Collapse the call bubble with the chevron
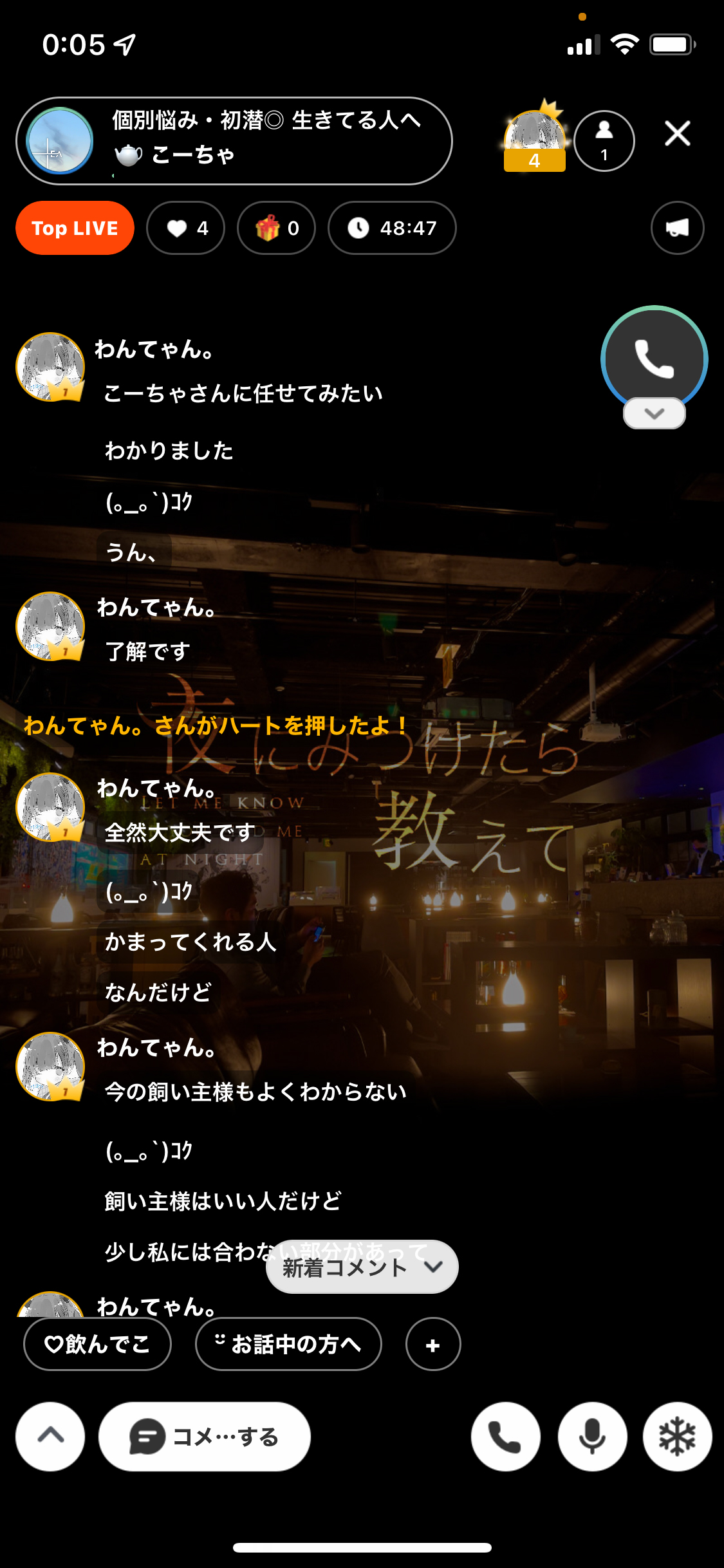Viewport: 724px width, 1568px height. coord(654,413)
